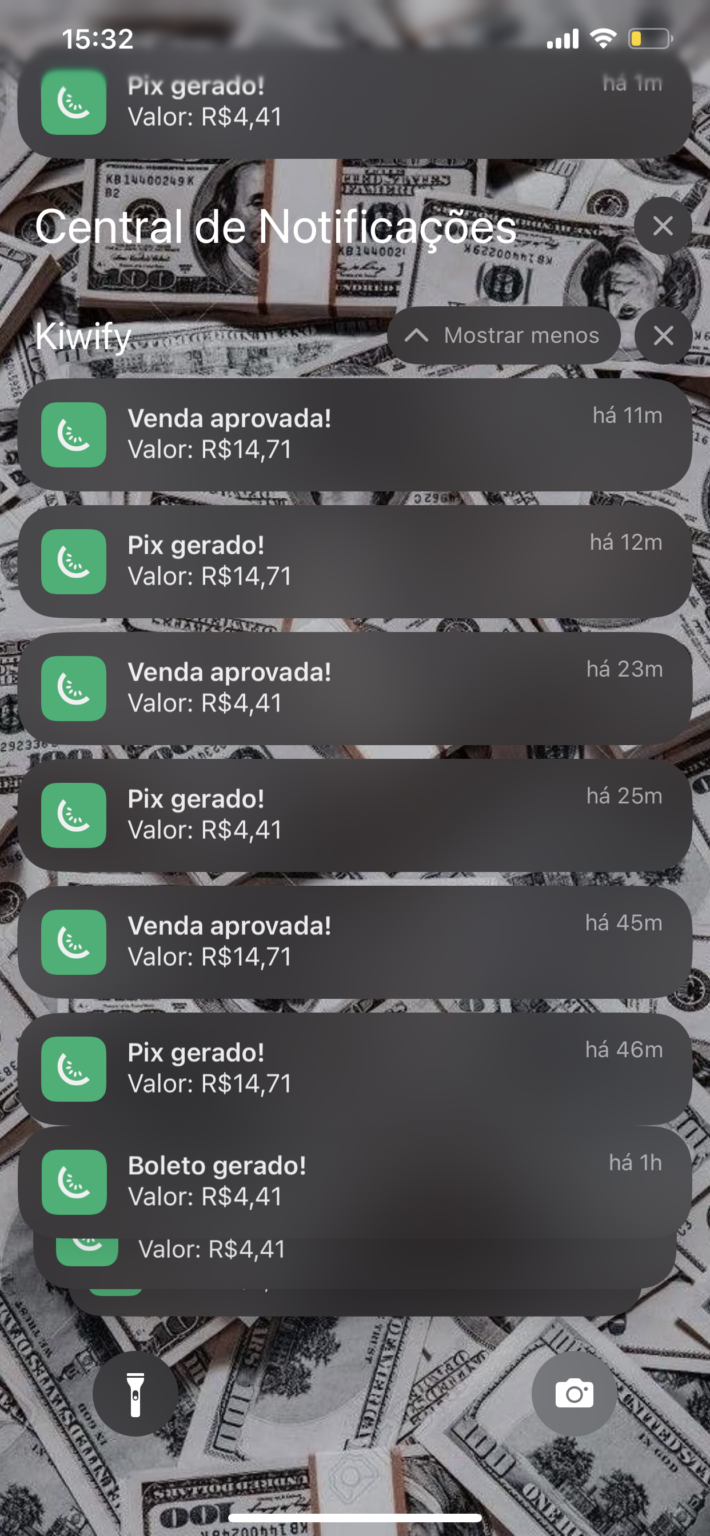Launch the camera from the lock screen
The image size is (710, 1536).
pyautogui.click(x=574, y=1393)
